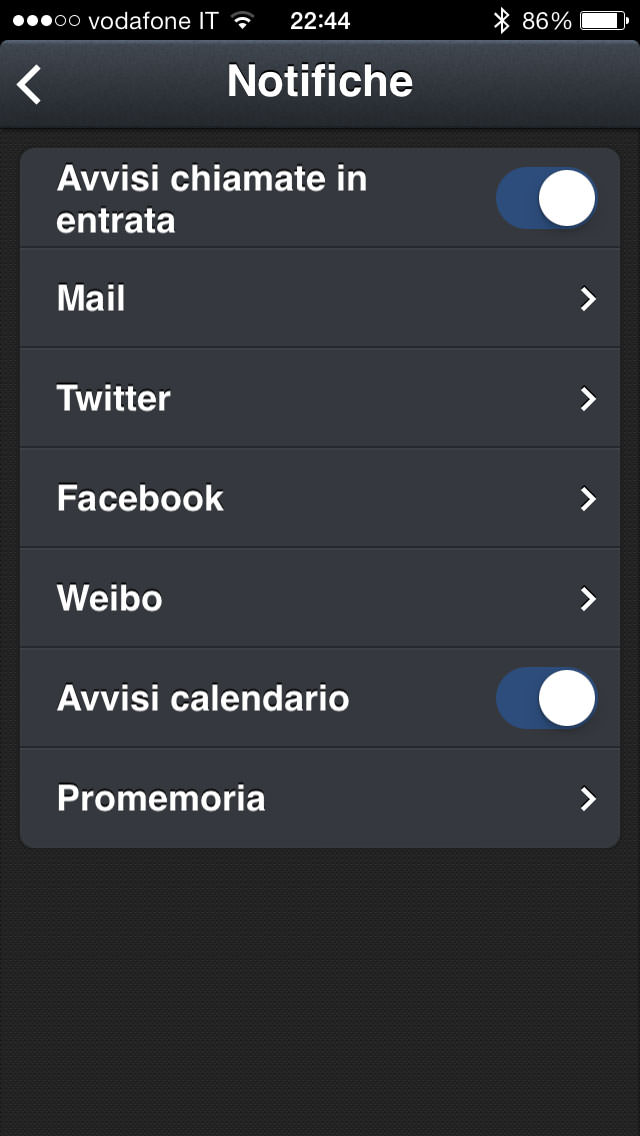This screenshot has height=1136, width=640.
Task: Disable Avvisi chiamate in entrata switch
Action: (546, 198)
